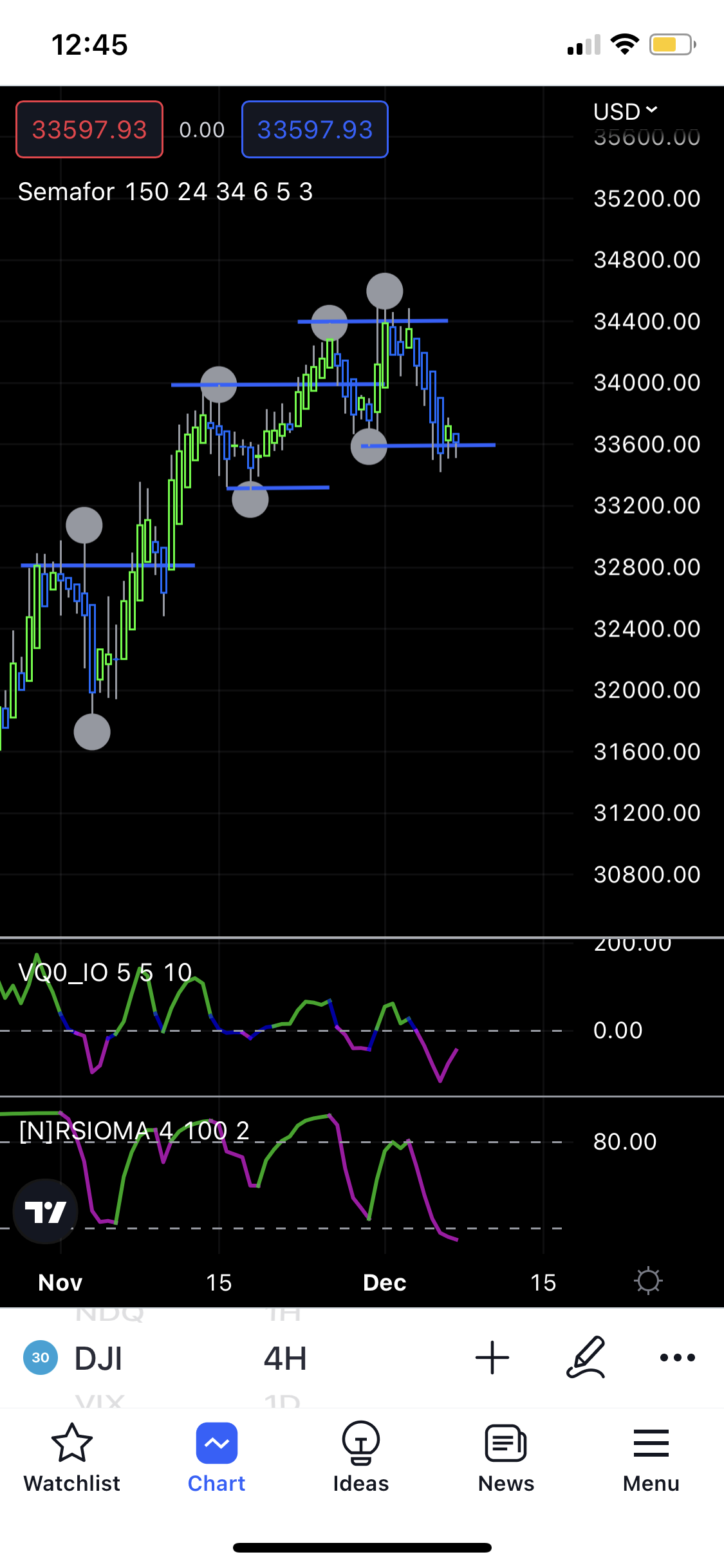Image resolution: width=724 pixels, height=1568 pixels.
Task: Select the [N]RSIOMA indicator label
Action: click(x=134, y=1131)
